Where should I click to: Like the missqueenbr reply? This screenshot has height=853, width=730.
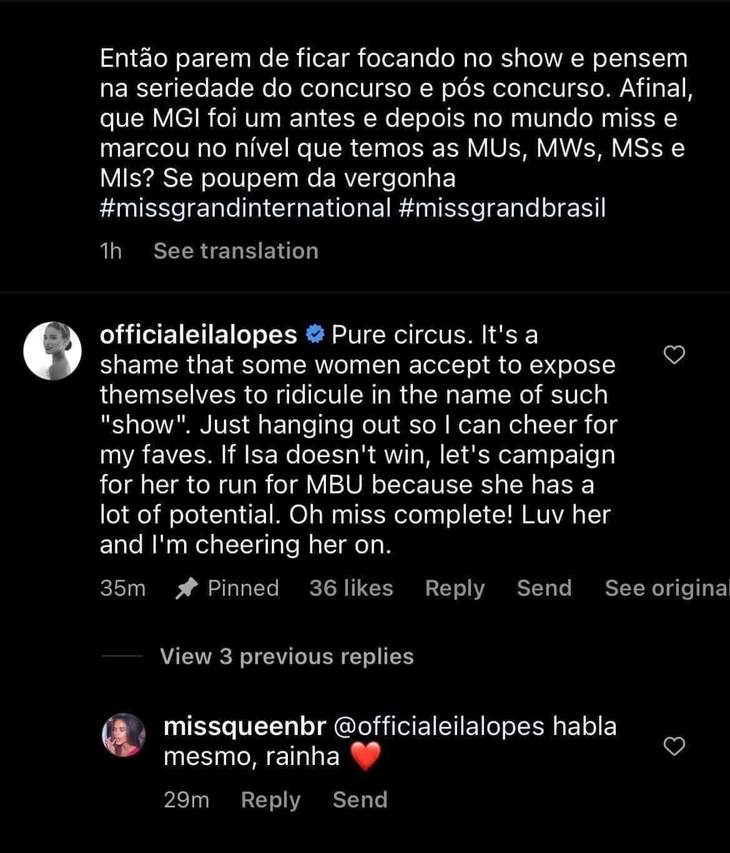[x=675, y=746]
